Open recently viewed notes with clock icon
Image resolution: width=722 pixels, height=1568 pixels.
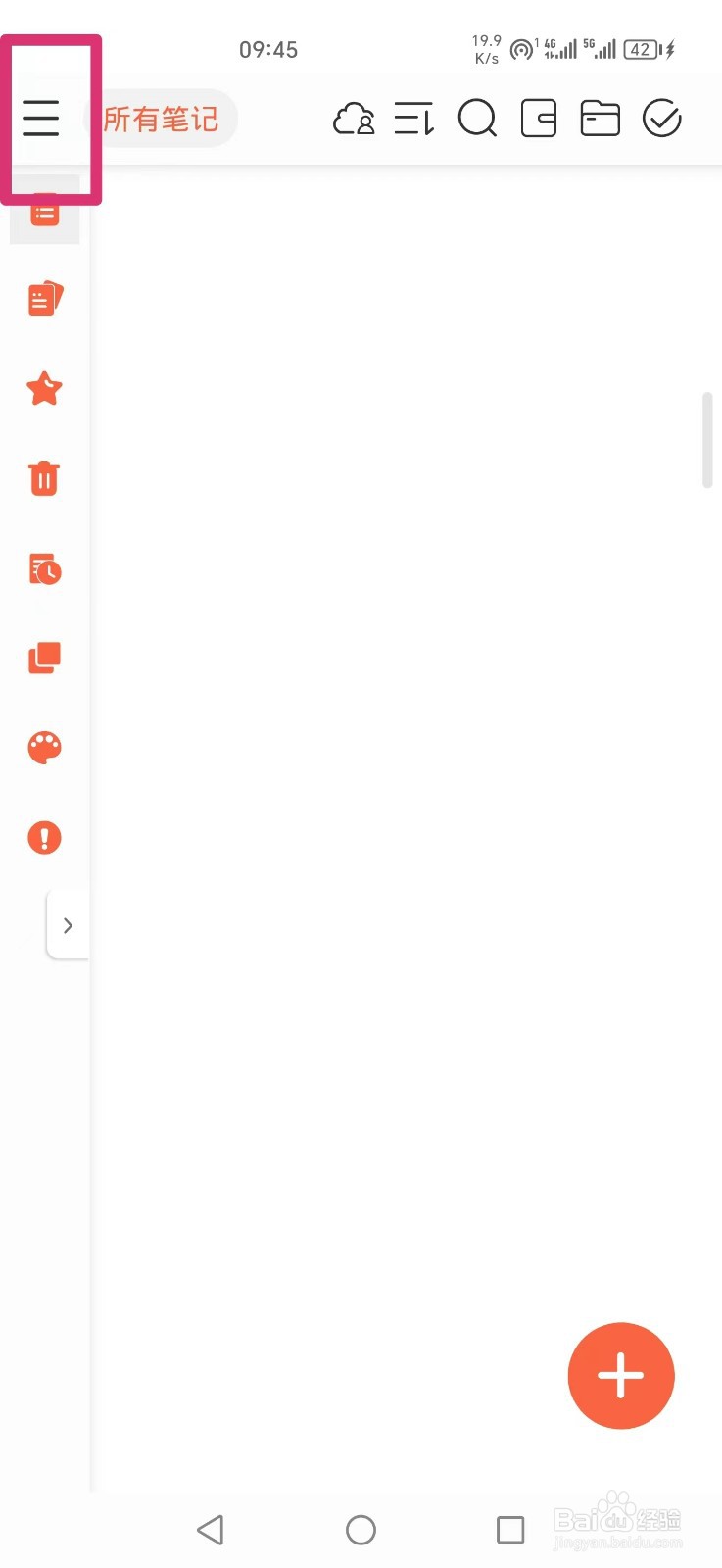point(43,568)
